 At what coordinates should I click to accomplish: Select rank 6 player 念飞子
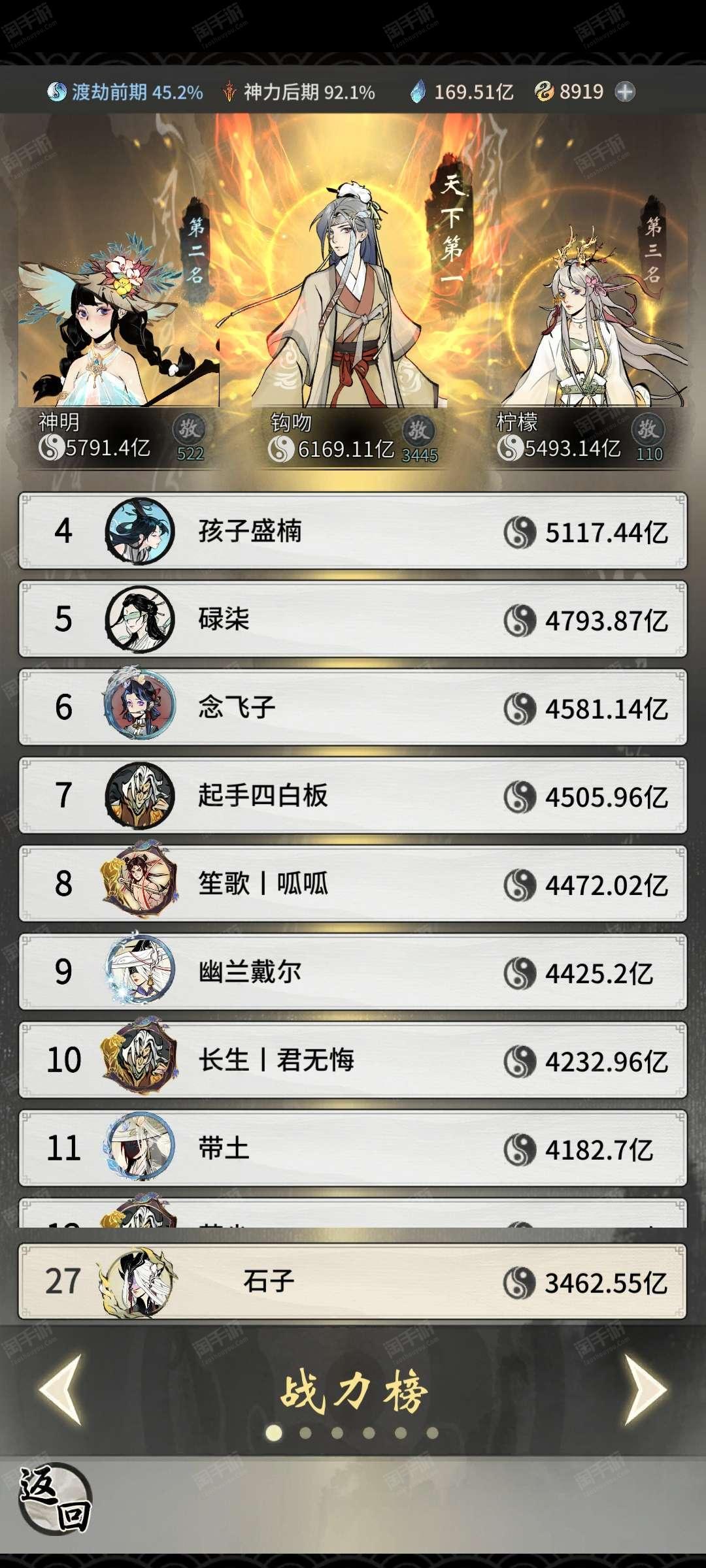coord(353,707)
